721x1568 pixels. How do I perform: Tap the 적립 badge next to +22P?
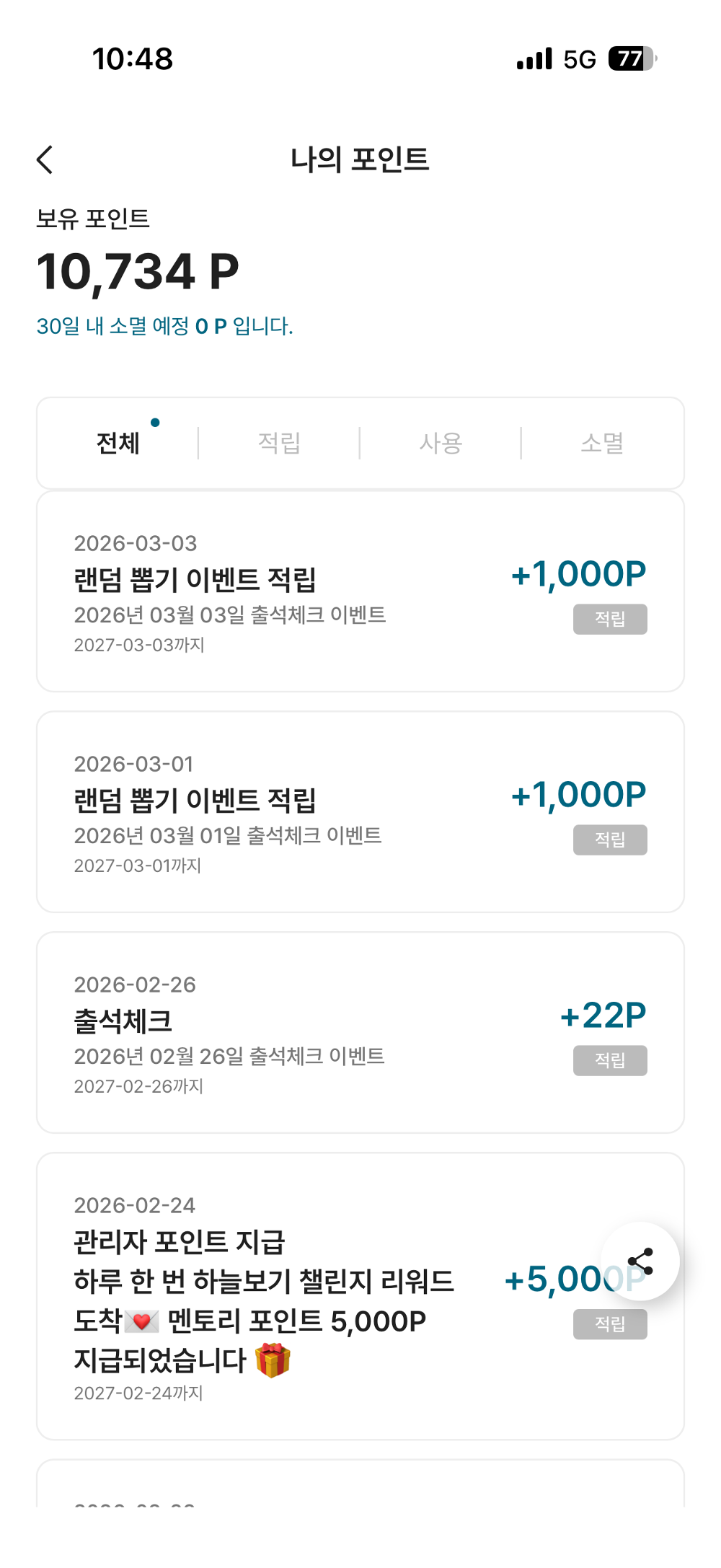609,1060
